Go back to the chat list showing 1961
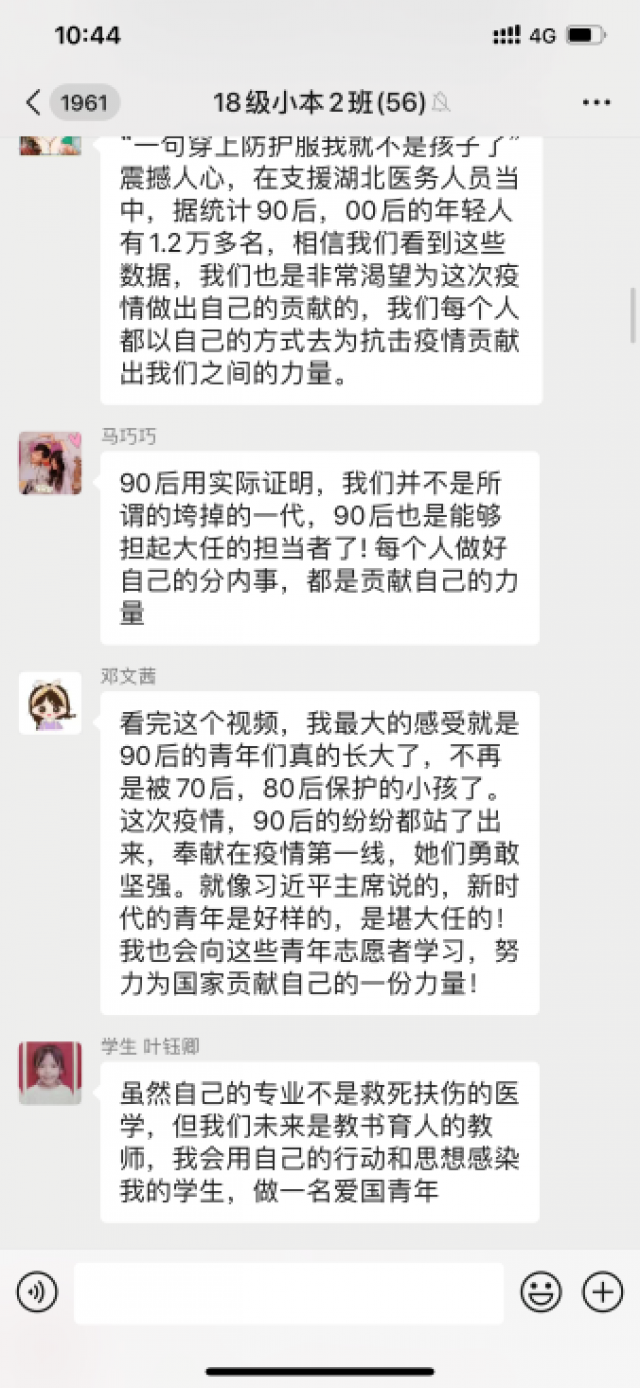 tap(70, 102)
